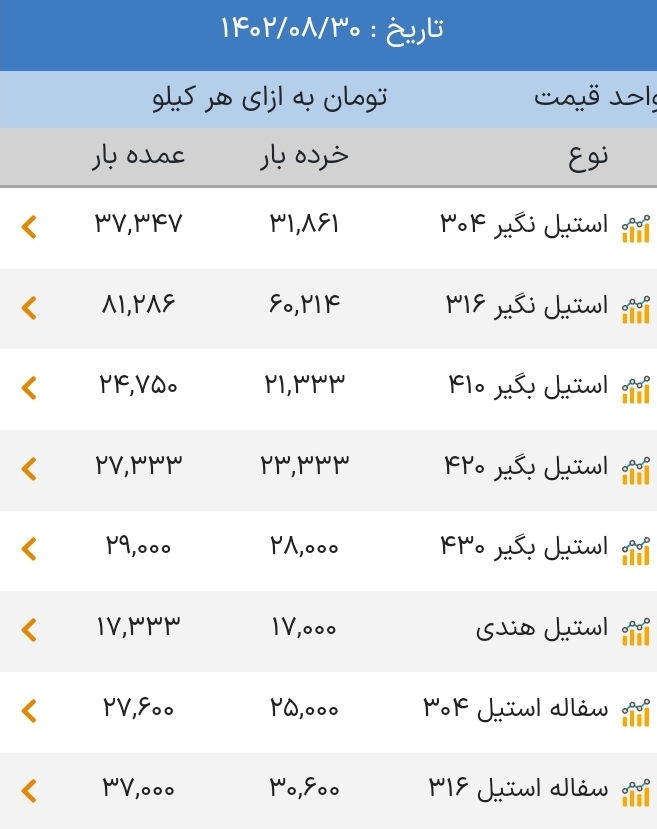
Task: Tap the chart icon for استیل بگیر ۴۳۰
Action: (635, 552)
